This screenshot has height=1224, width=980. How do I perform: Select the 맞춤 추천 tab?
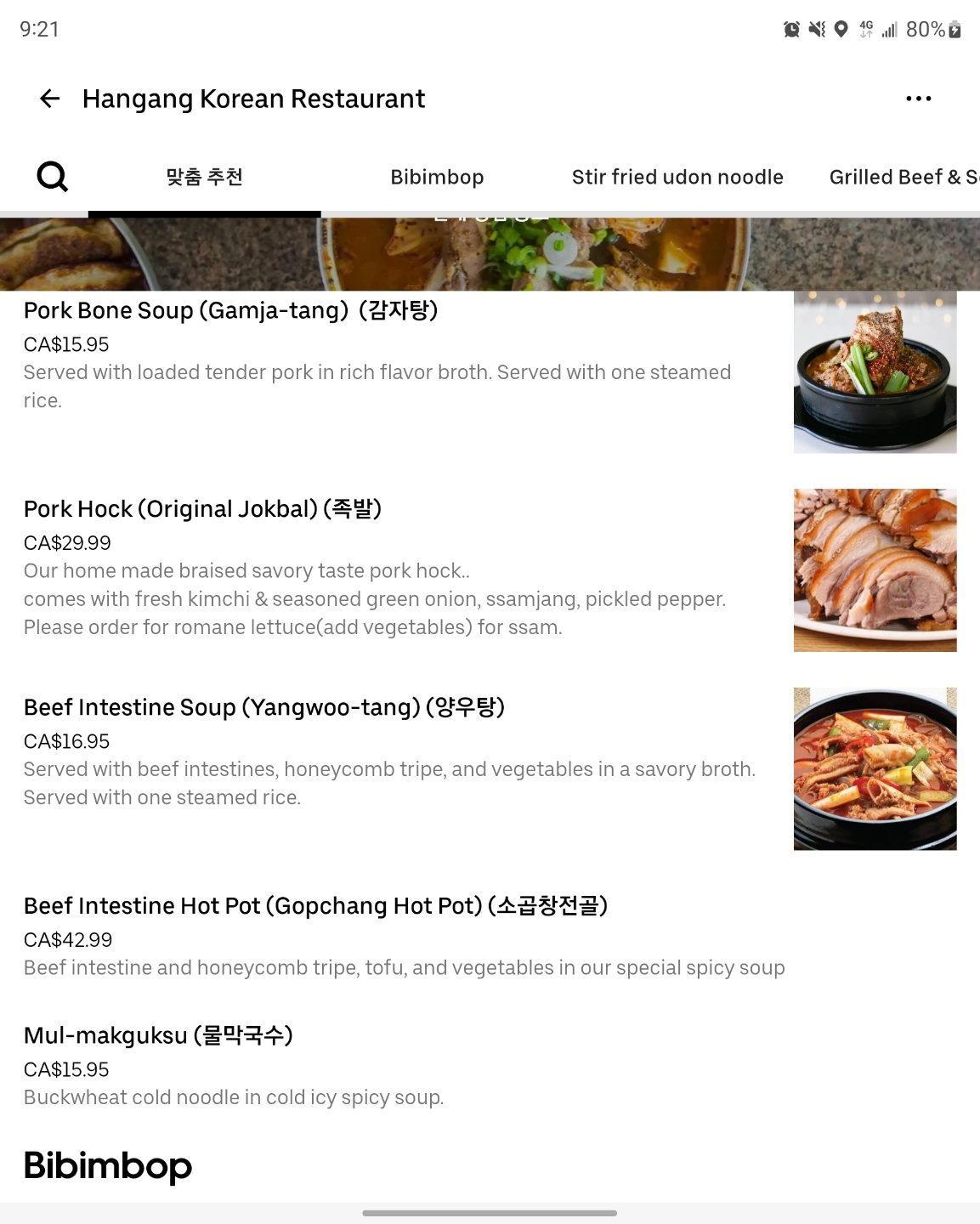tap(205, 177)
